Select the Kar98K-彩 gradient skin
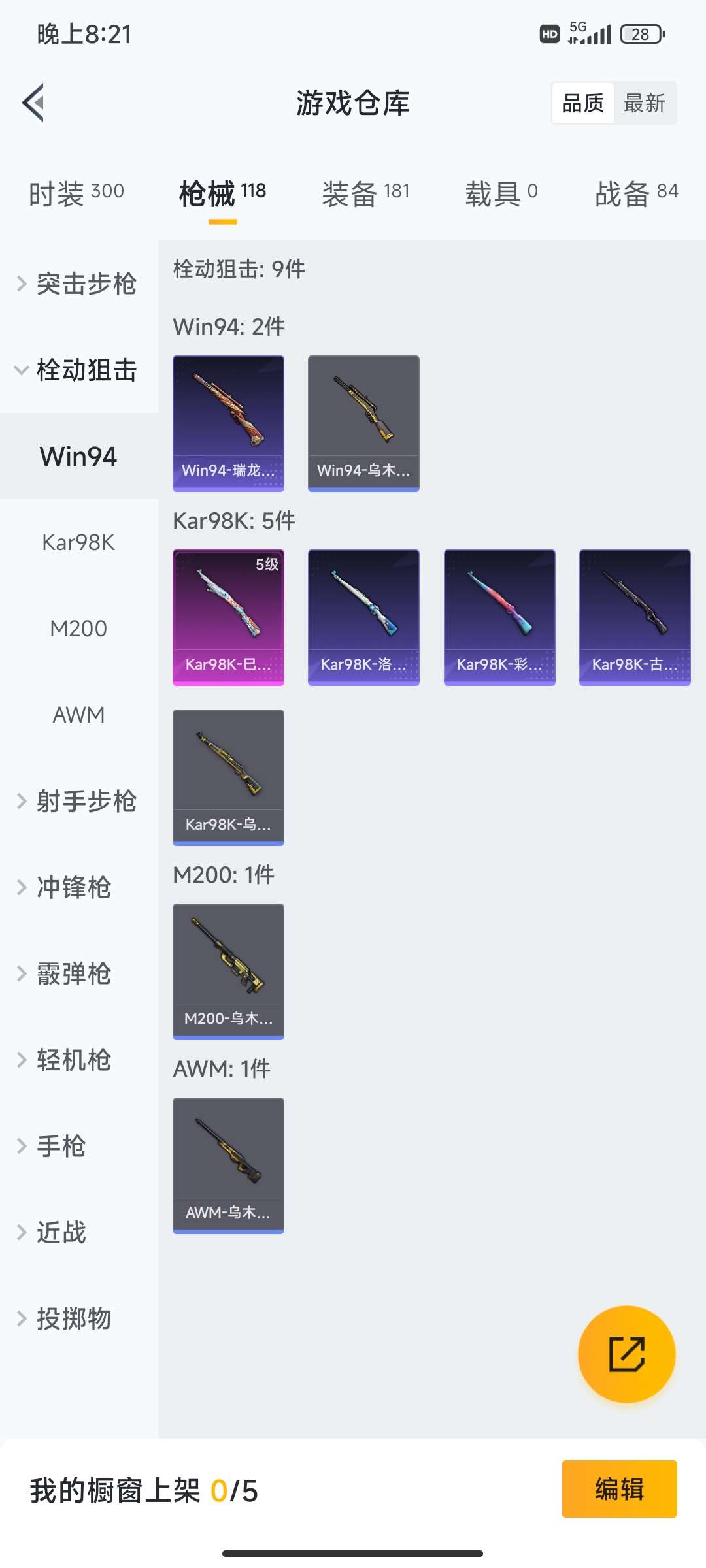This screenshot has height=1568, width=706. tap(499, 616)
